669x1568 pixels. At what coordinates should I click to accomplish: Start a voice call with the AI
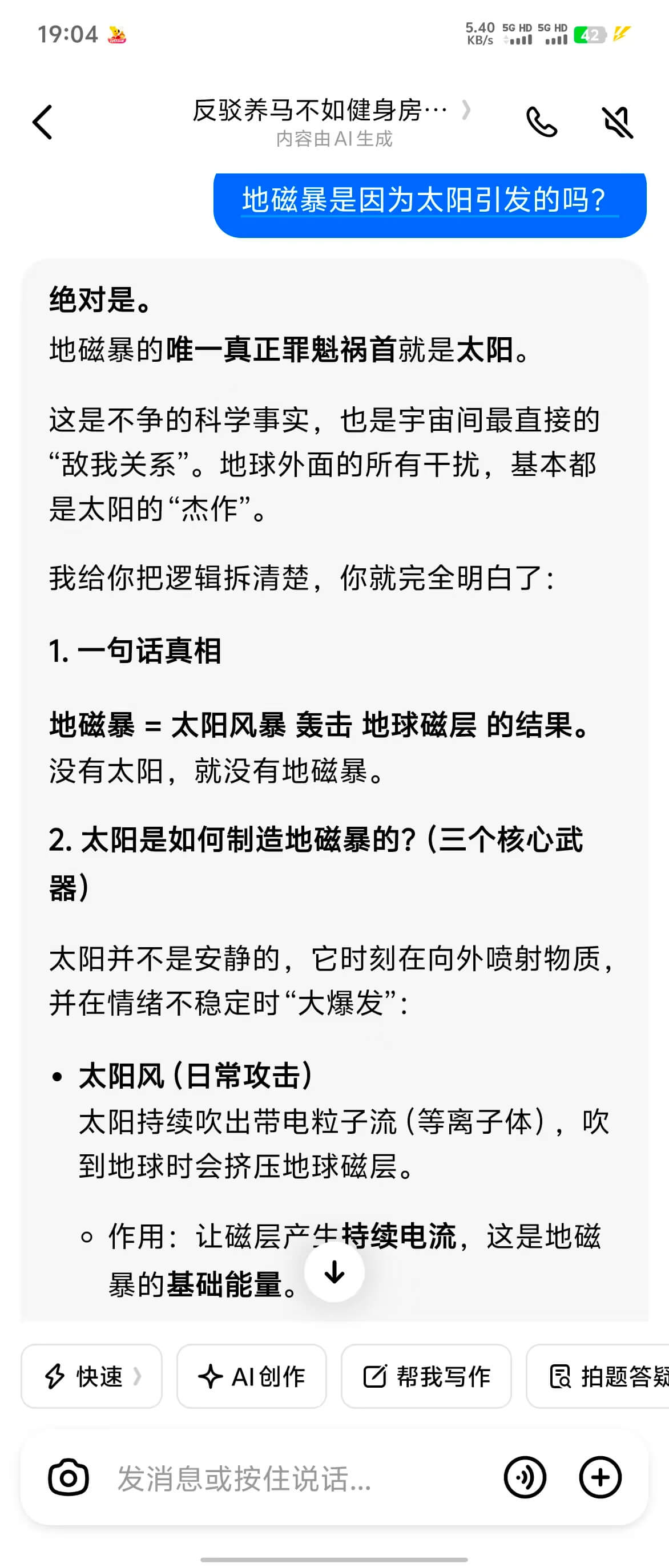coord(541,122)
